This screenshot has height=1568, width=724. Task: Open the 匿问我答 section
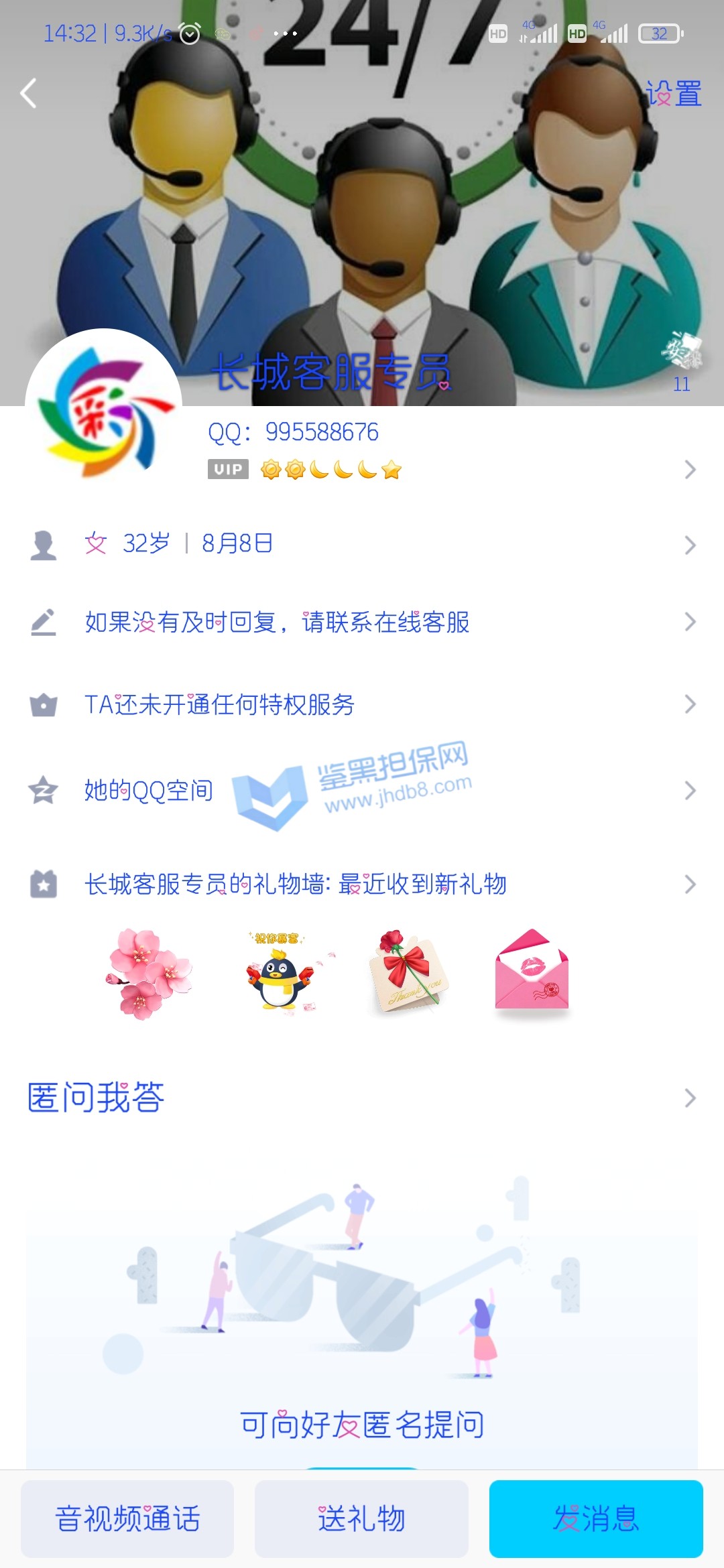[x=362, y=1098]
